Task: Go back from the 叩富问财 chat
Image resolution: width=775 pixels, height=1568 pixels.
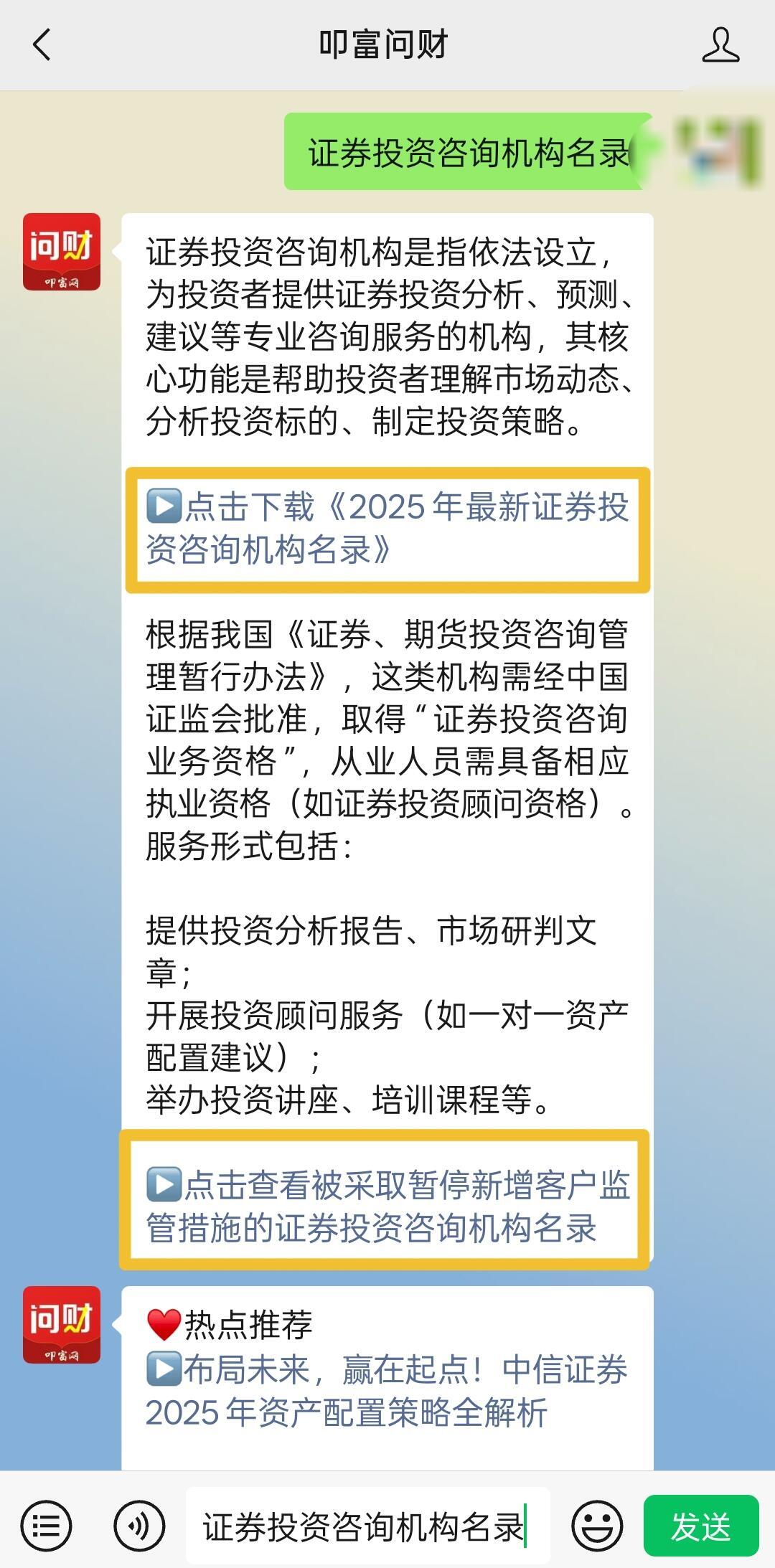Action: coord(42,44)
